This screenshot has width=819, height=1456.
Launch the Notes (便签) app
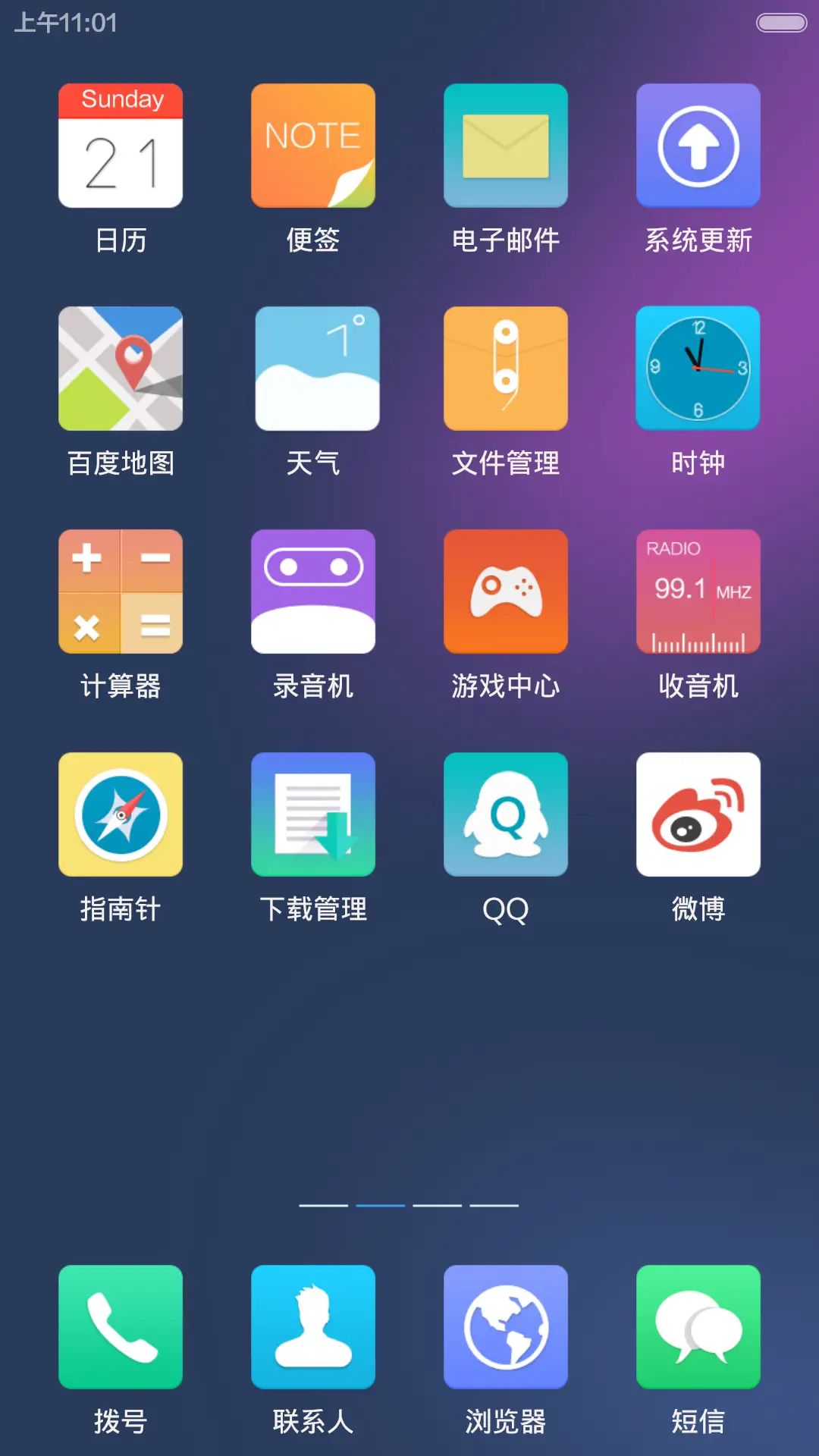312,145
